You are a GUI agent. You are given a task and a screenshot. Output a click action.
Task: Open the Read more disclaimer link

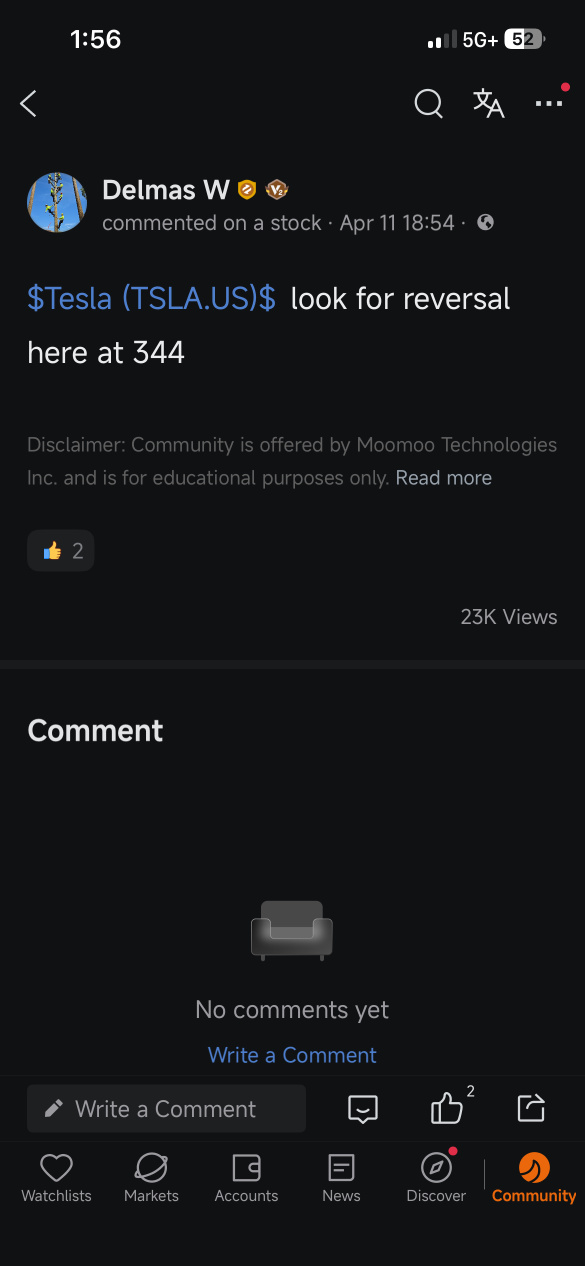pyautogui.click(x=443, y=478)
